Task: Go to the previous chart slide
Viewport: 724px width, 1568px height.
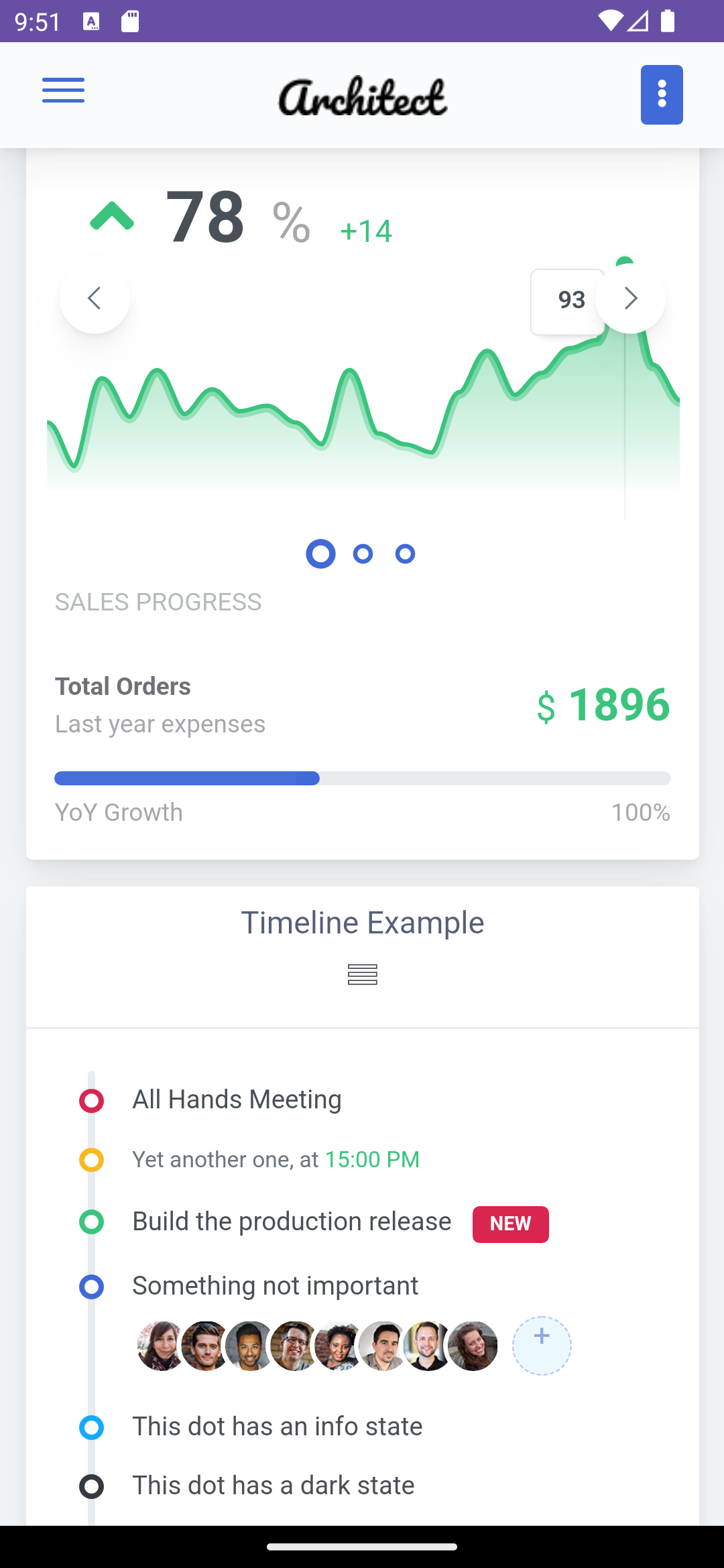Action: (x=95, y=298)
